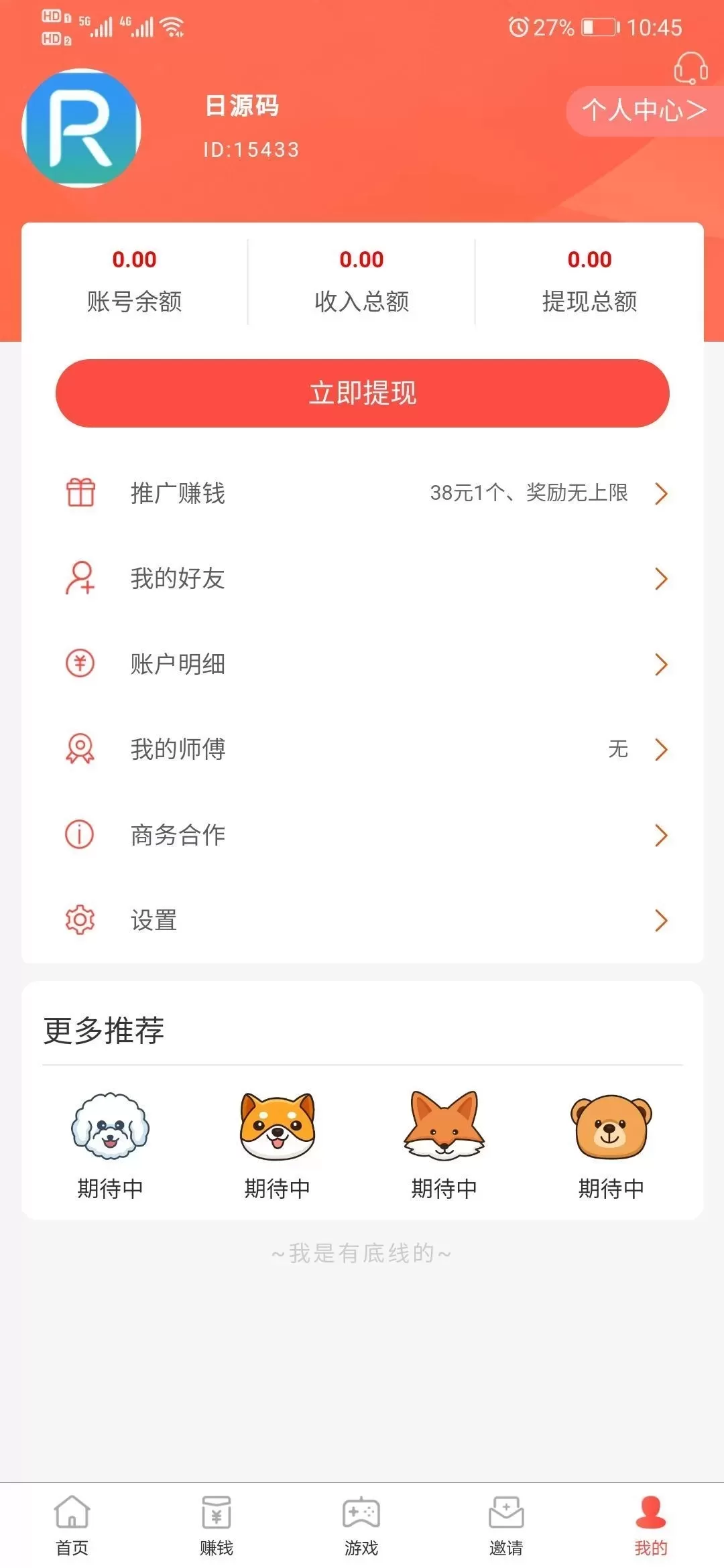724x1568 pixels.
Task: Open 个人中心 personal center
Action: click(644, 110)
